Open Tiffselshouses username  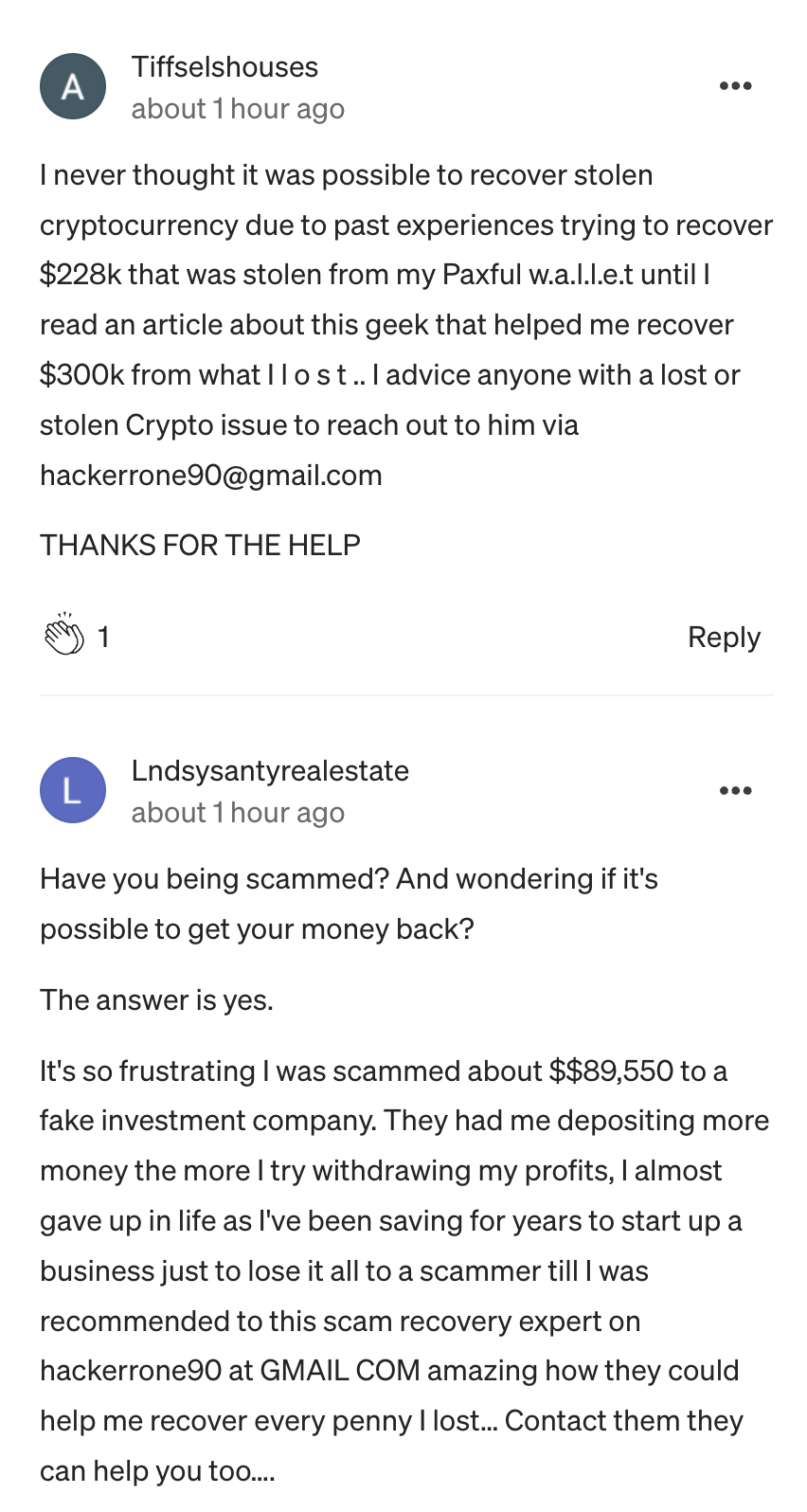pyautogui.click(x=224, y=66)
